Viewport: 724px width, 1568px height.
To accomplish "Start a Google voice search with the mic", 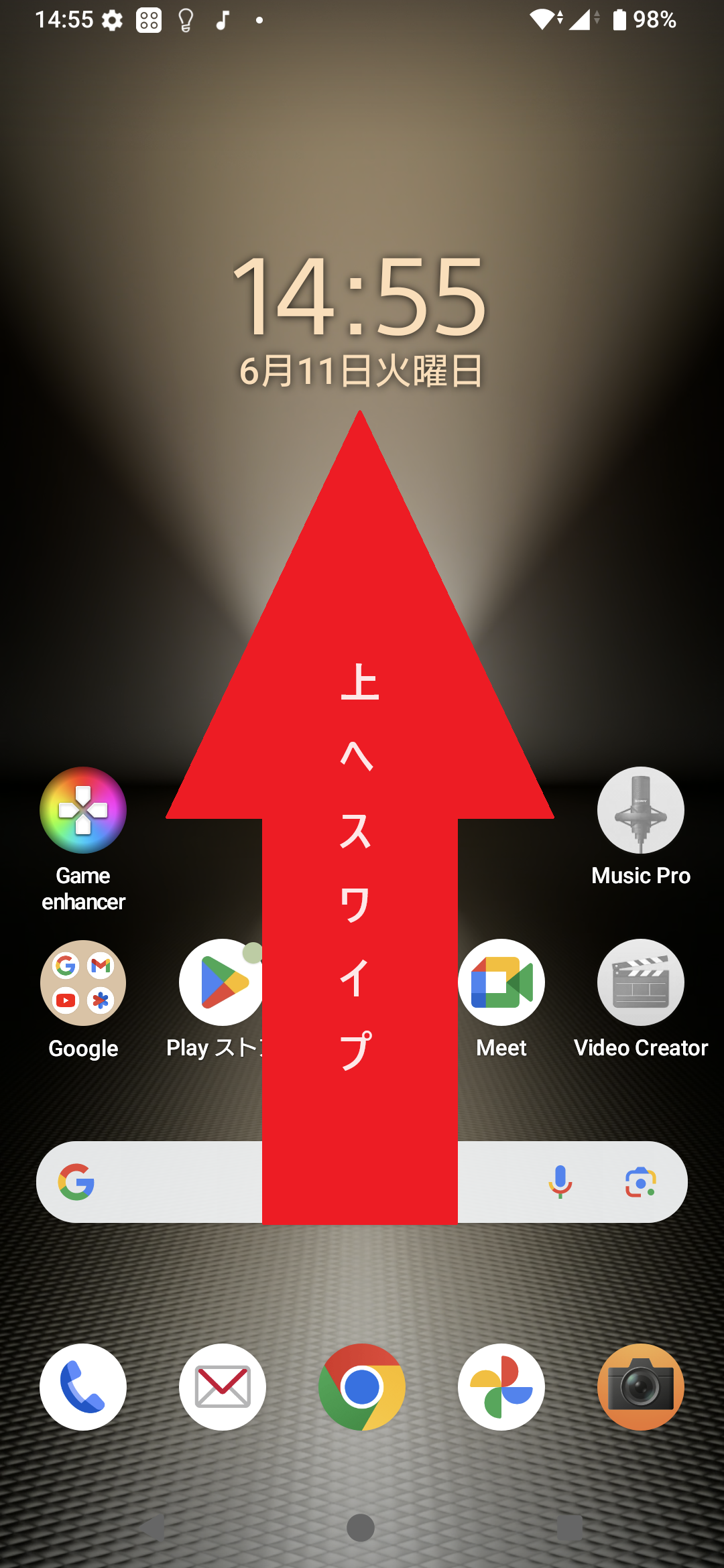I will point(560,1181).
